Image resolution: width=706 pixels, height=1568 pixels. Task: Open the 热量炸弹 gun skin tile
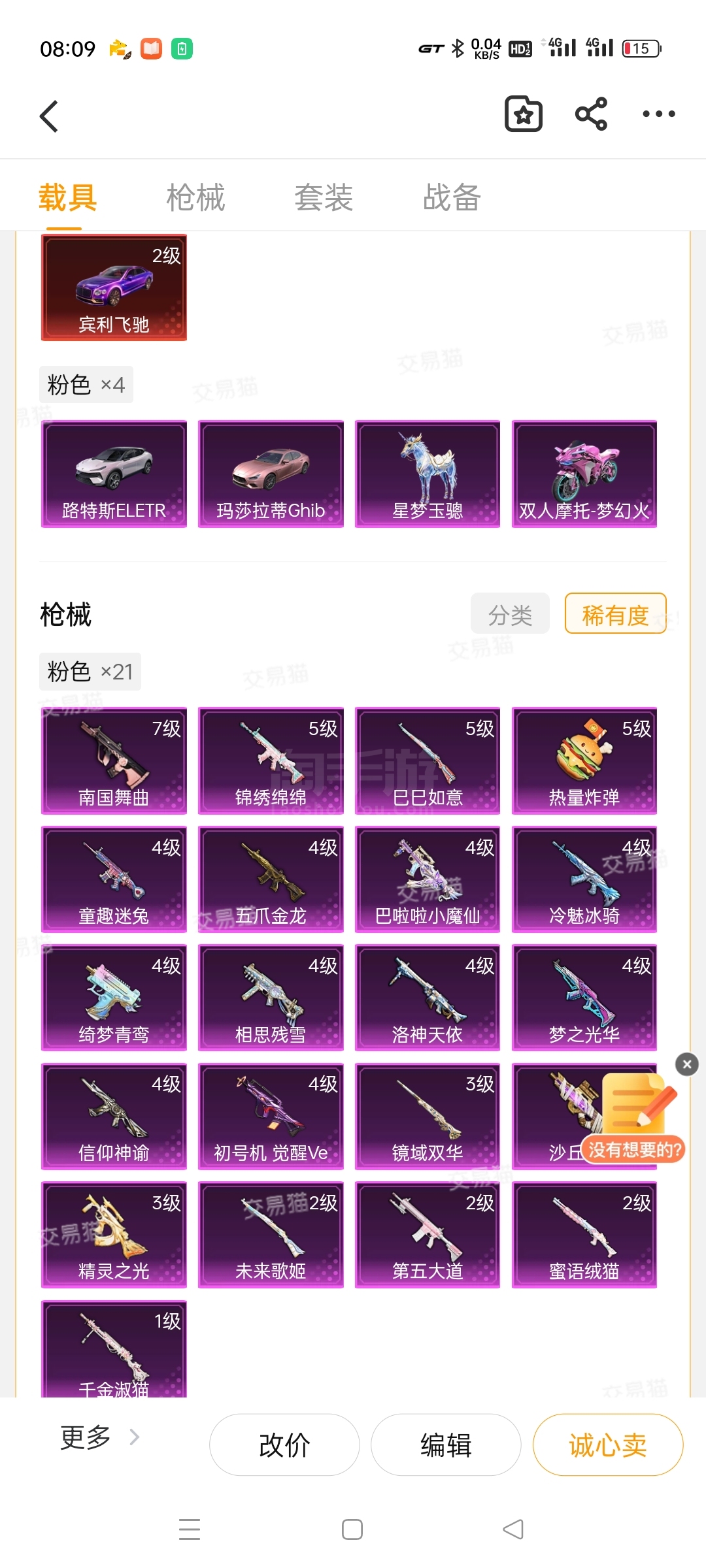pos(584,760)
